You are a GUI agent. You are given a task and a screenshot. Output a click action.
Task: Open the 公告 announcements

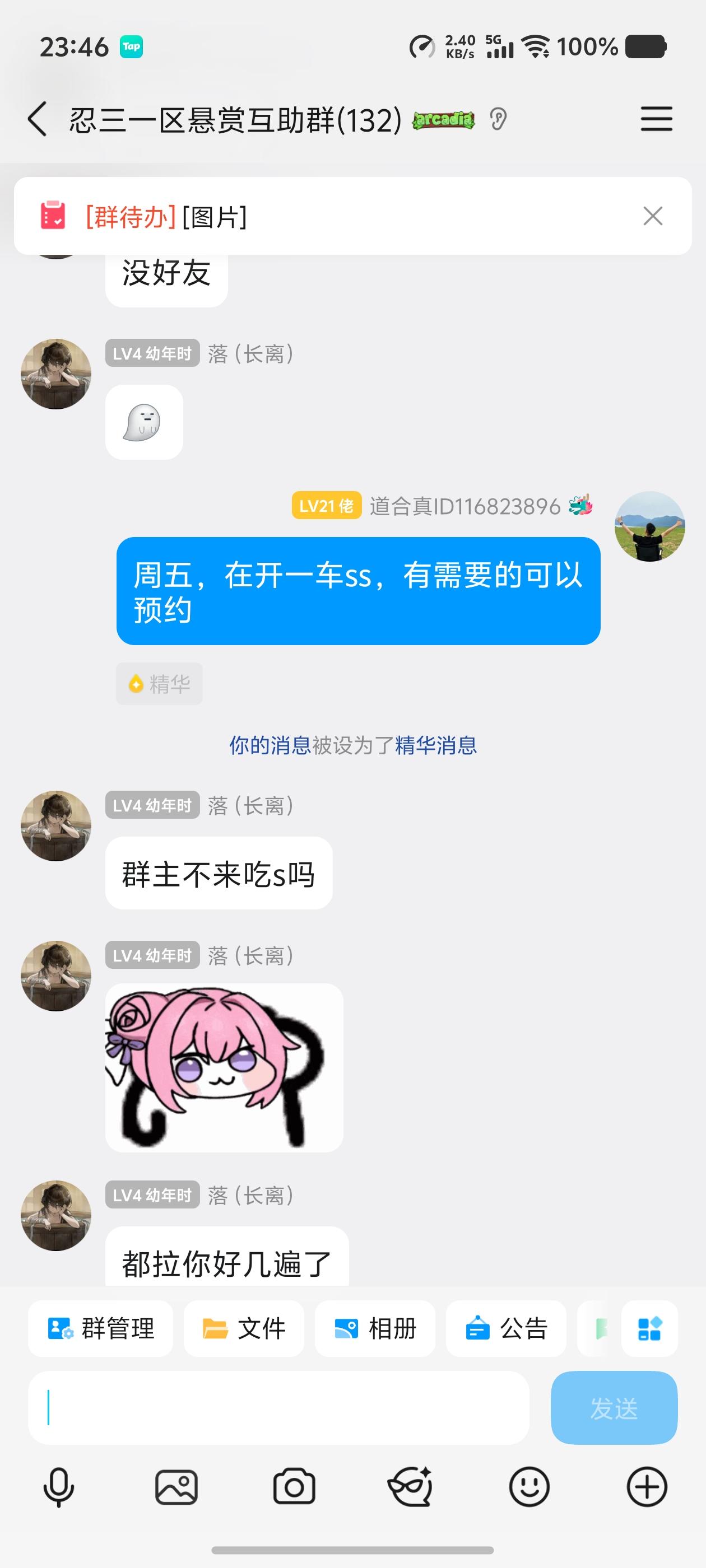point(506,1329)
